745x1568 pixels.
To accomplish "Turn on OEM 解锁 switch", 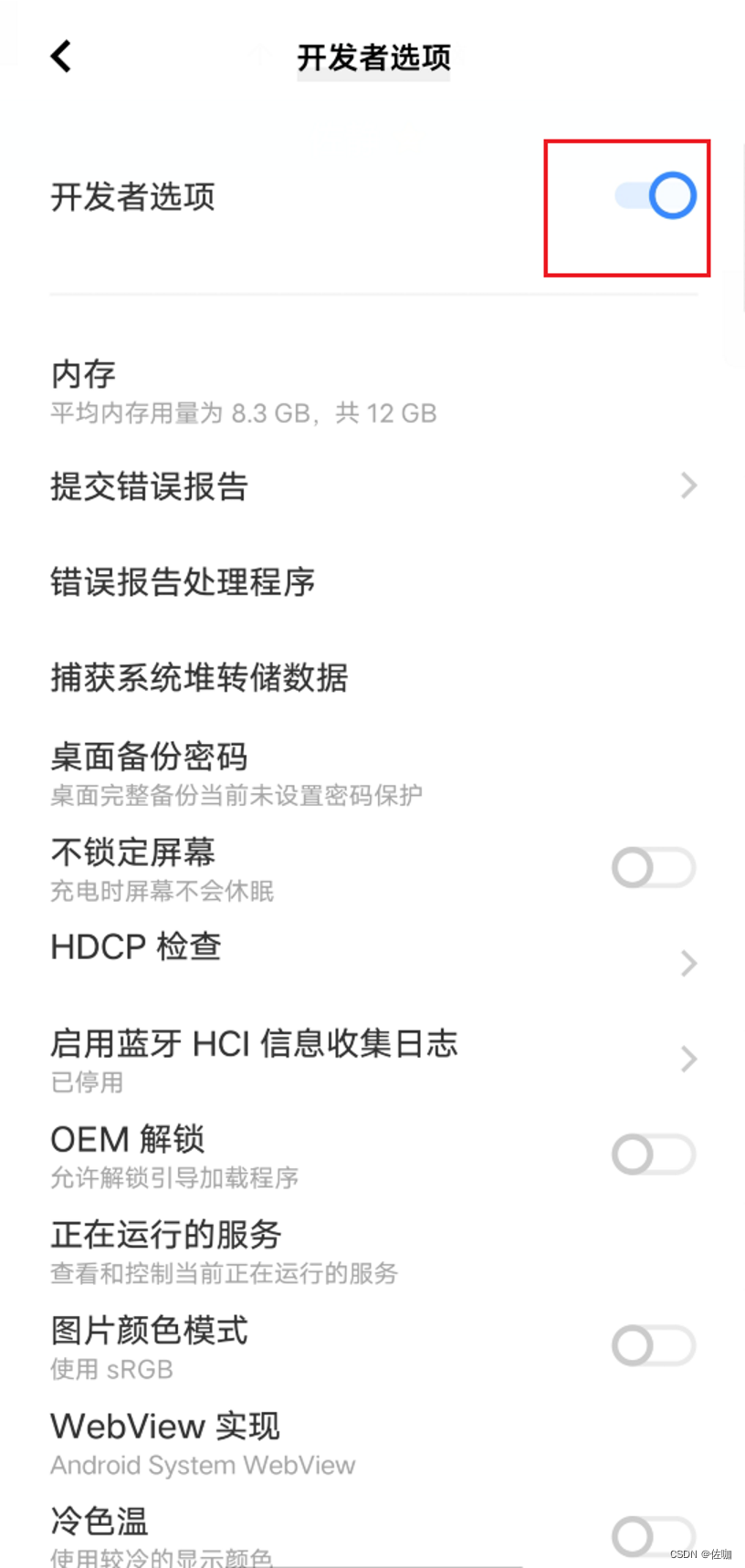I will coord(654,1155).
